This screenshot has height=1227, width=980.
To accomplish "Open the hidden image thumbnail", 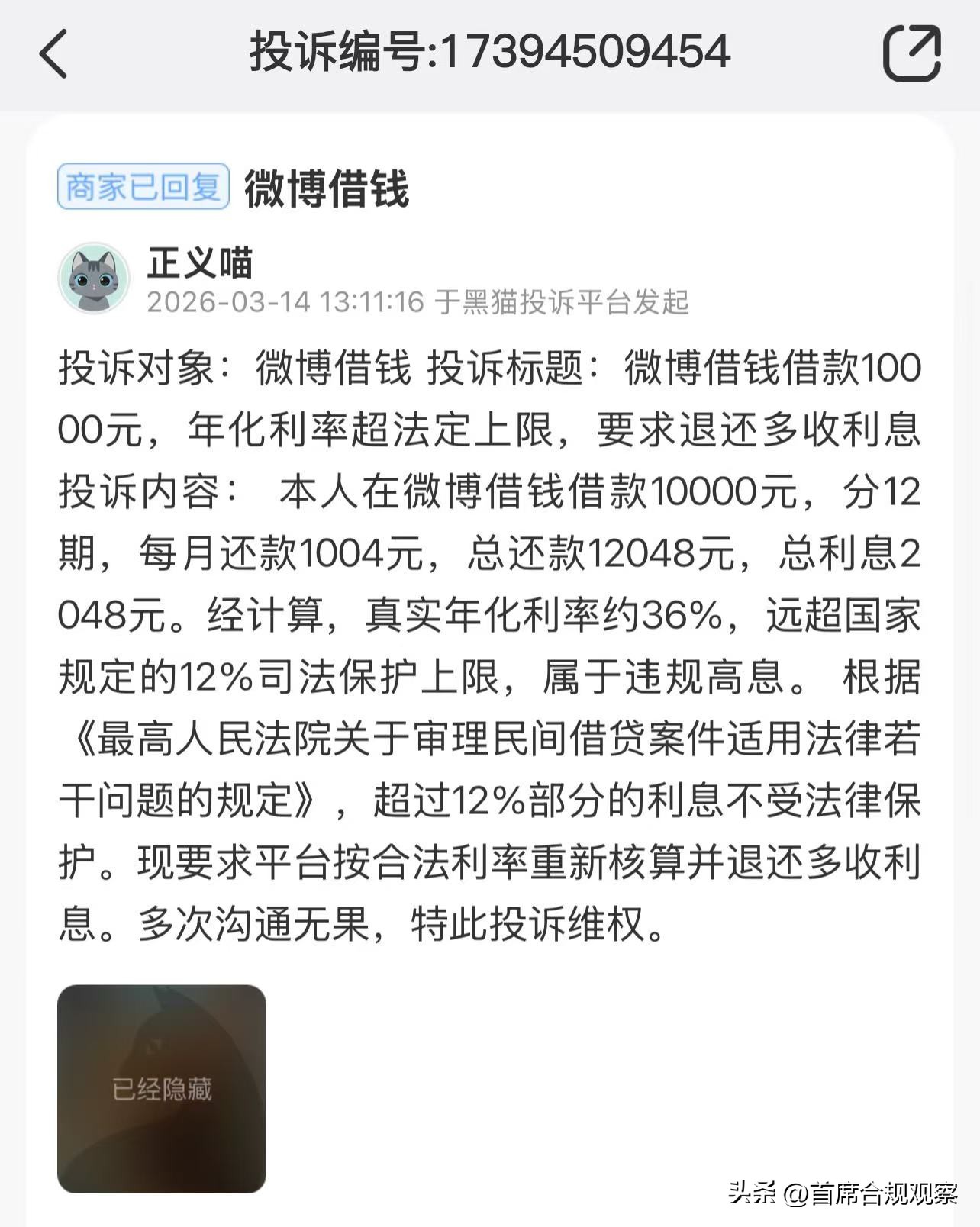I will [162, 1088].
